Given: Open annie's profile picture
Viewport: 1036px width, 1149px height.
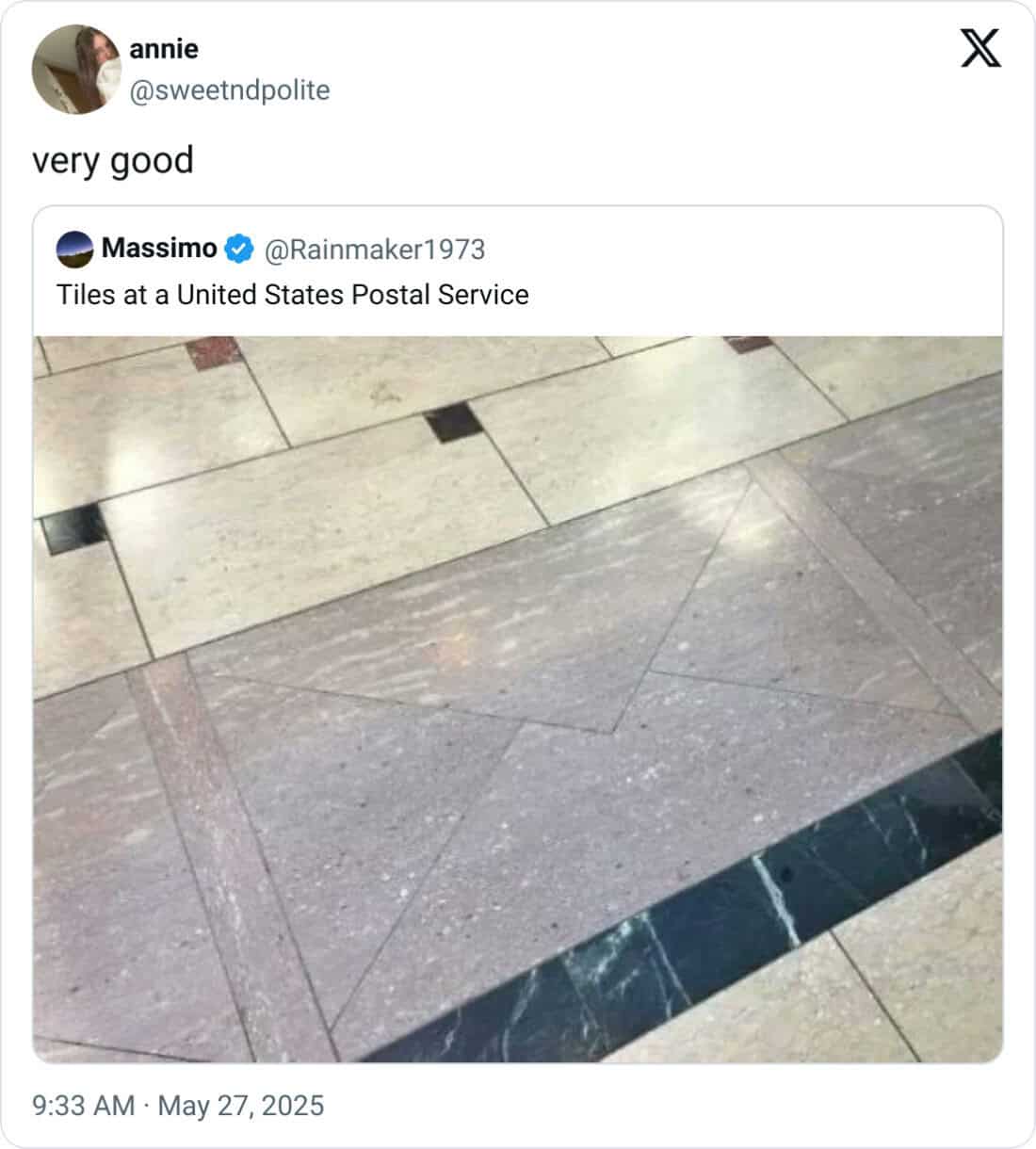Looking at the screenshot, I should [x=76, y=70].
